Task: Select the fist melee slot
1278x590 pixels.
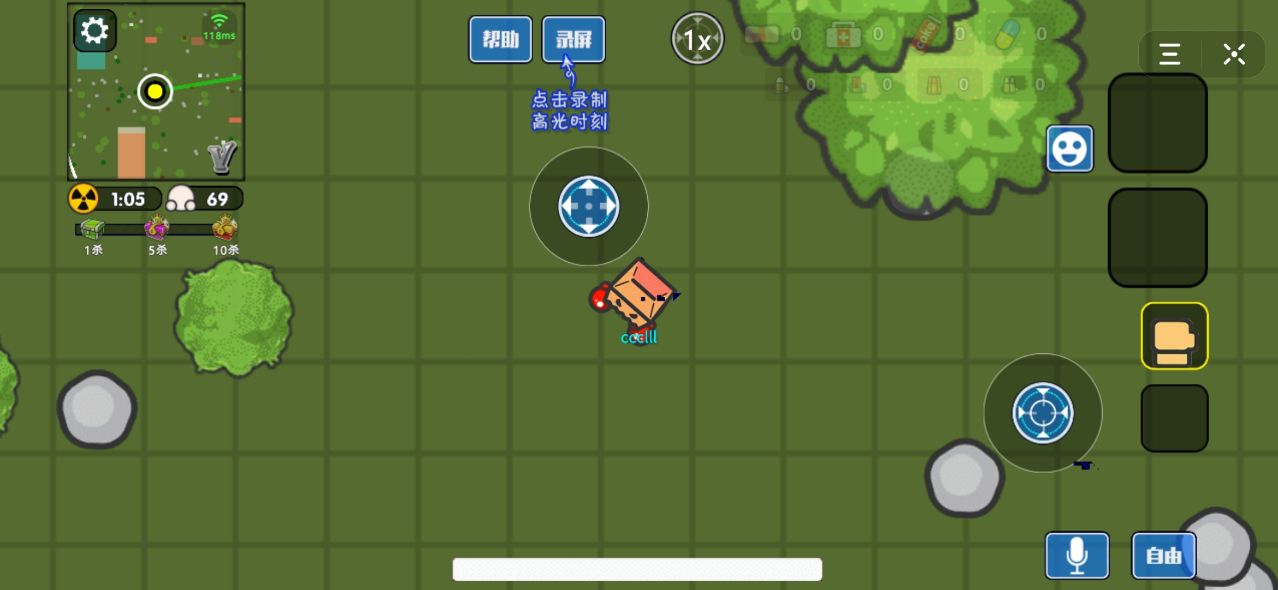Action: [1174, 336]
